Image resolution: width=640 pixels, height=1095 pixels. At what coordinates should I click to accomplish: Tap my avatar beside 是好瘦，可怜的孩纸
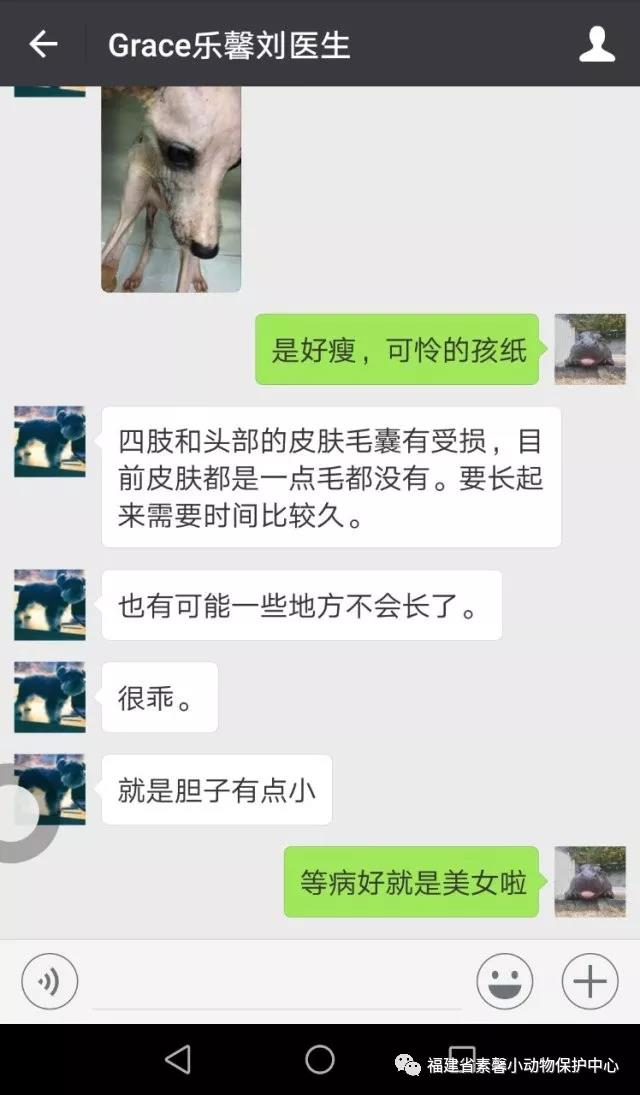(x=590, y=349)
